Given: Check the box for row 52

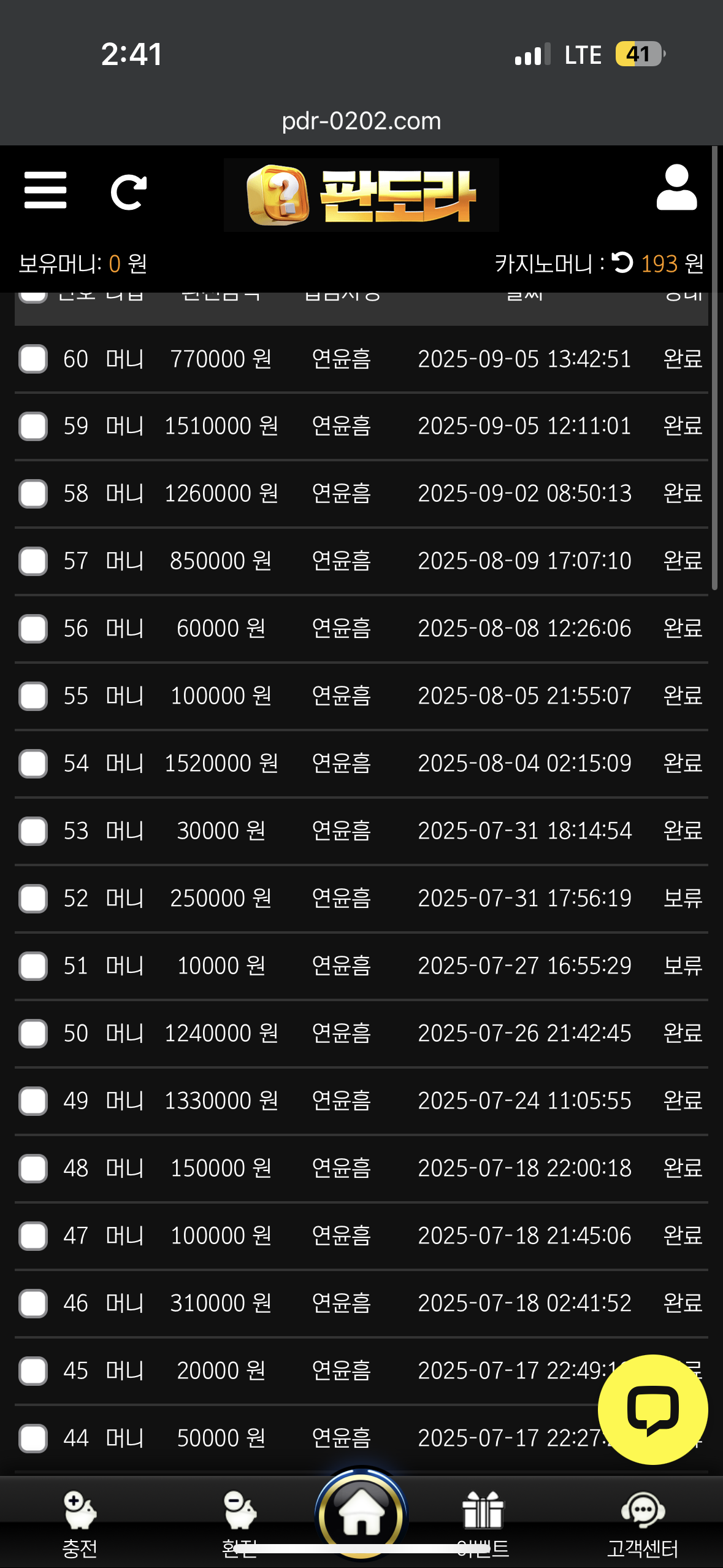Looking at the screenshot, I should click(x=33, y=899).
